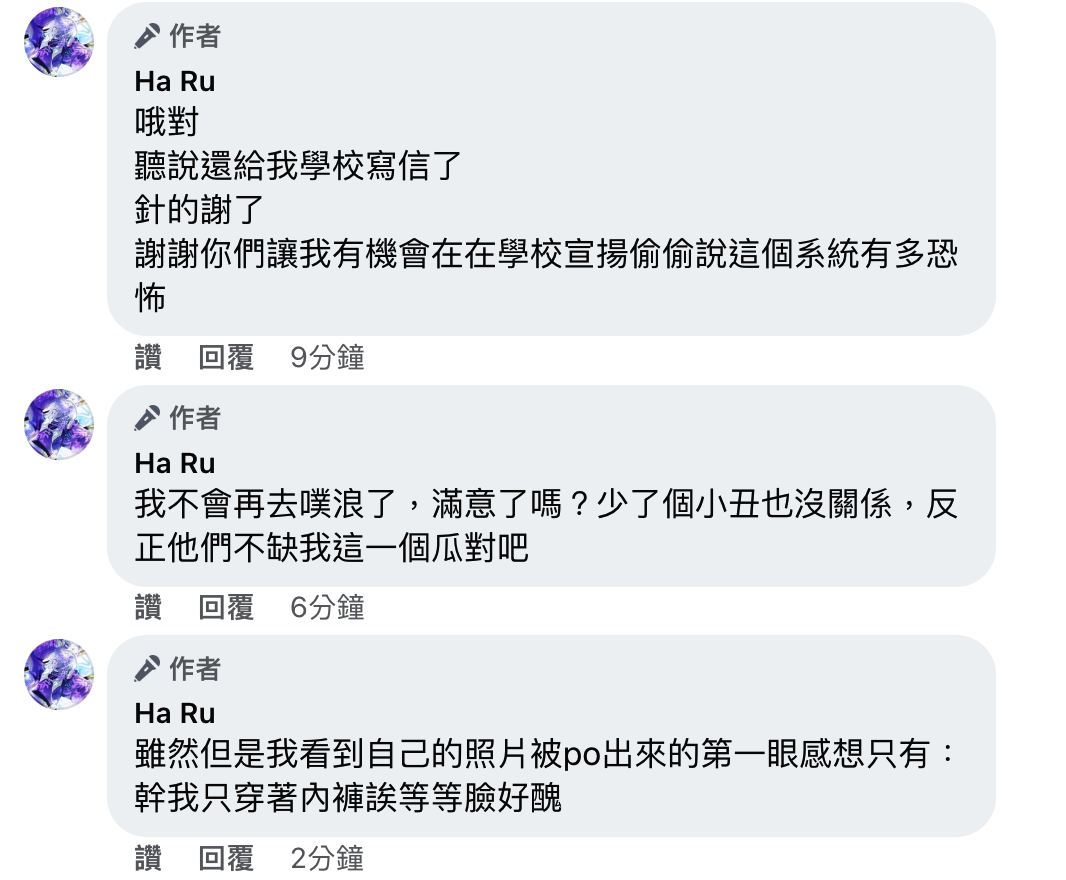
Task: Reply to the comment posted 9分鐘 ago
Action: (x=226, y=357)
